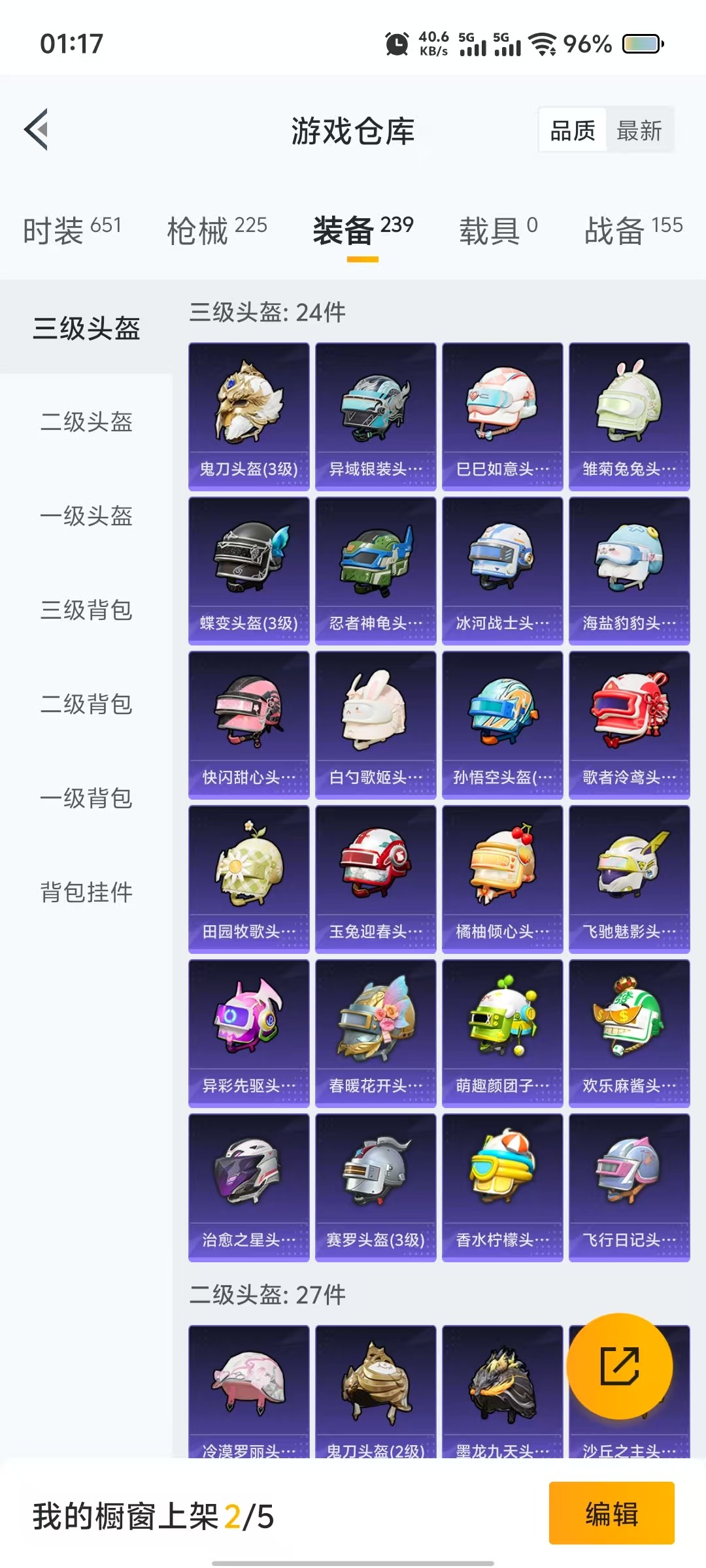
Task: Open the 战备 tab
Action: [633, 230]
